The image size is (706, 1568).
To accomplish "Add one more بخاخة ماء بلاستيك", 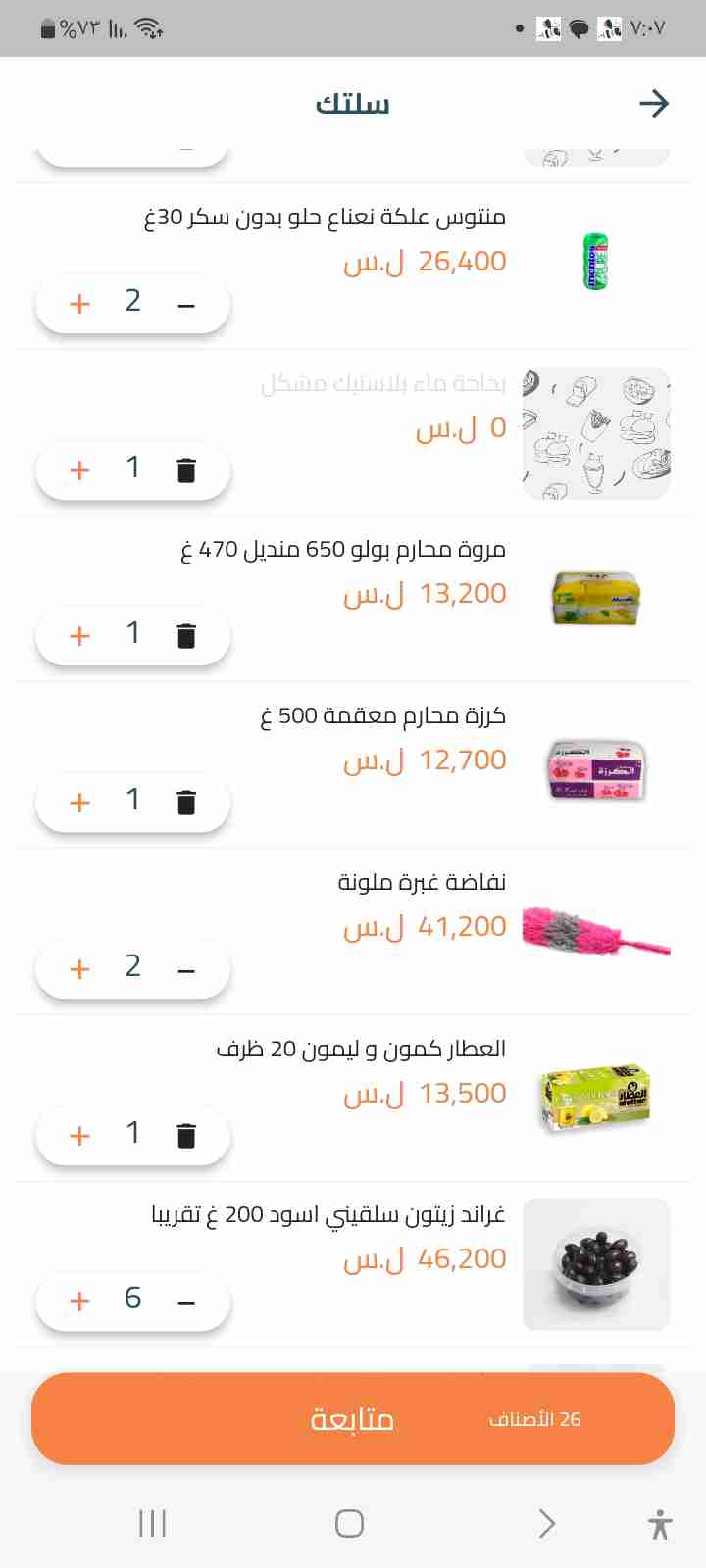I will (80, 470).
